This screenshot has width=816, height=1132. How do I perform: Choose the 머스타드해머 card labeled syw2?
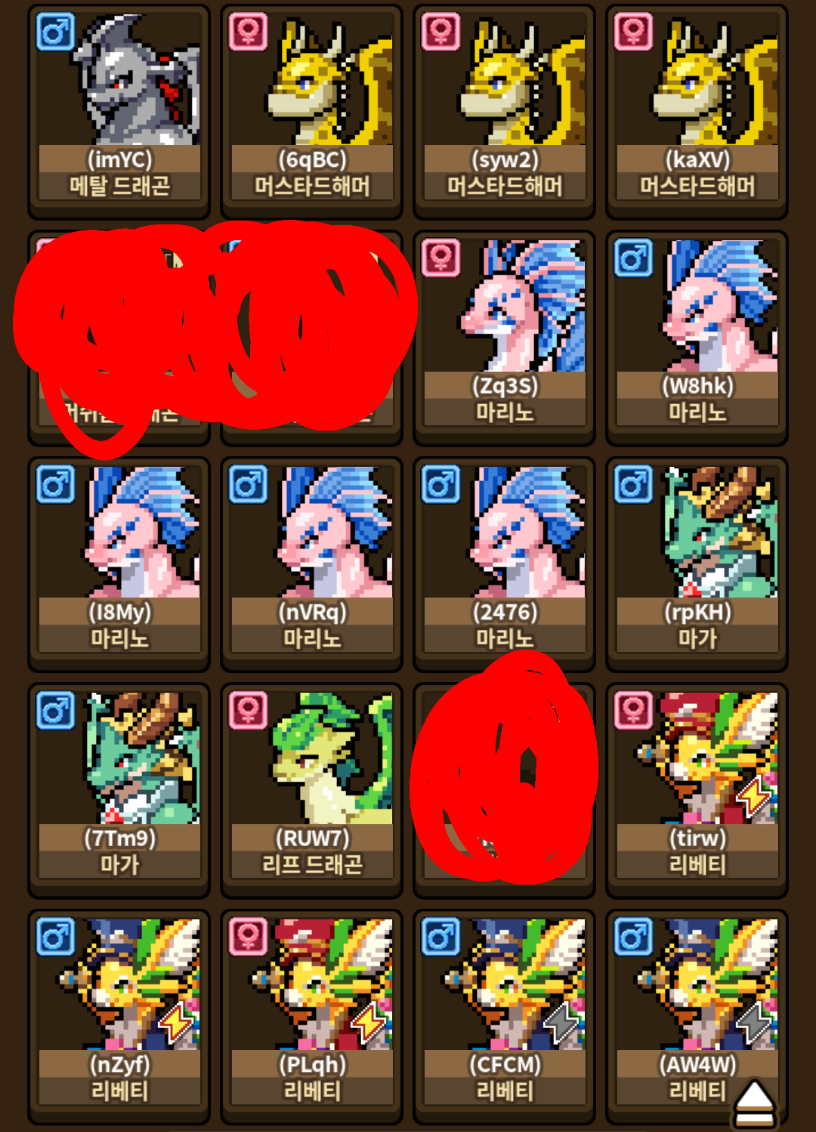click(x=504, y=111)
